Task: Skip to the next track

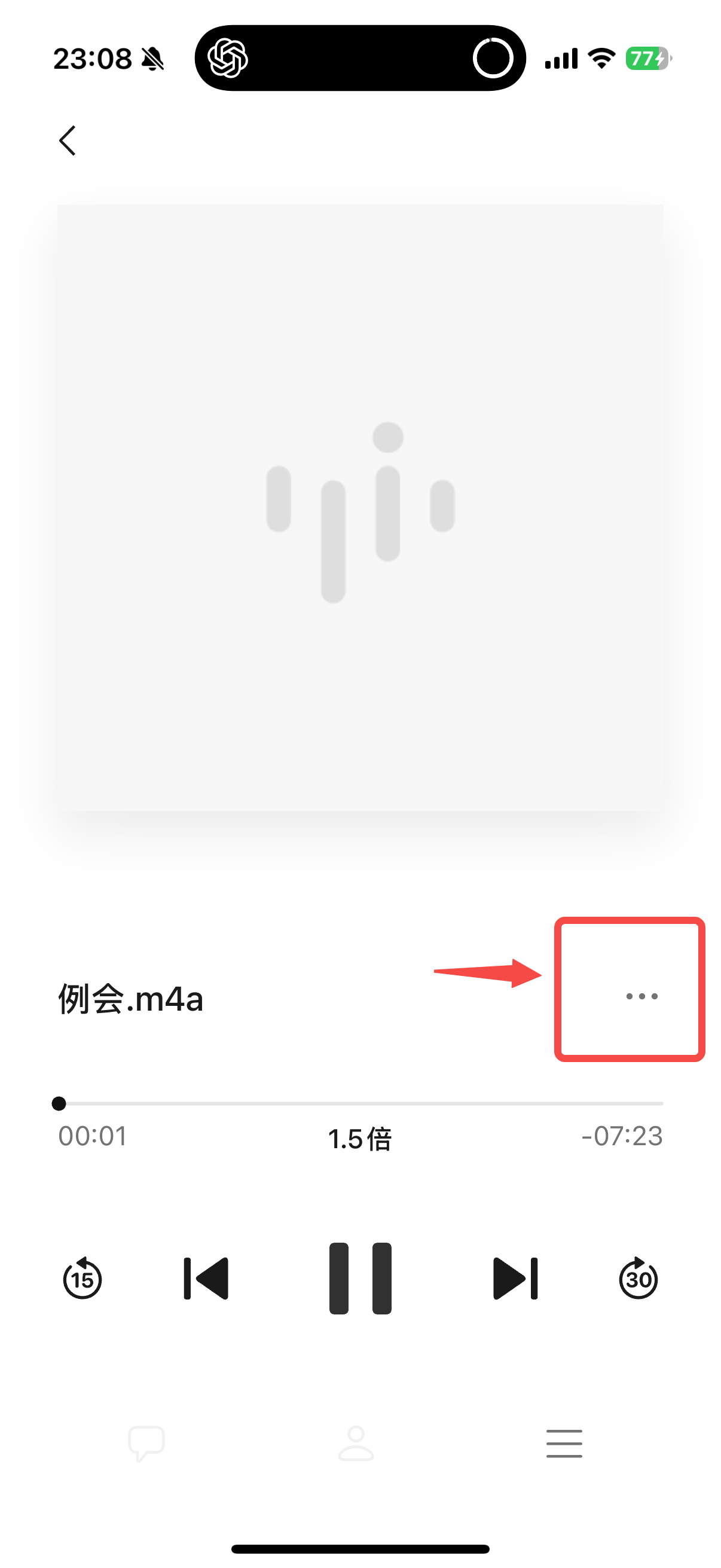Action: pyautogui.click(x=515, y=1279)
